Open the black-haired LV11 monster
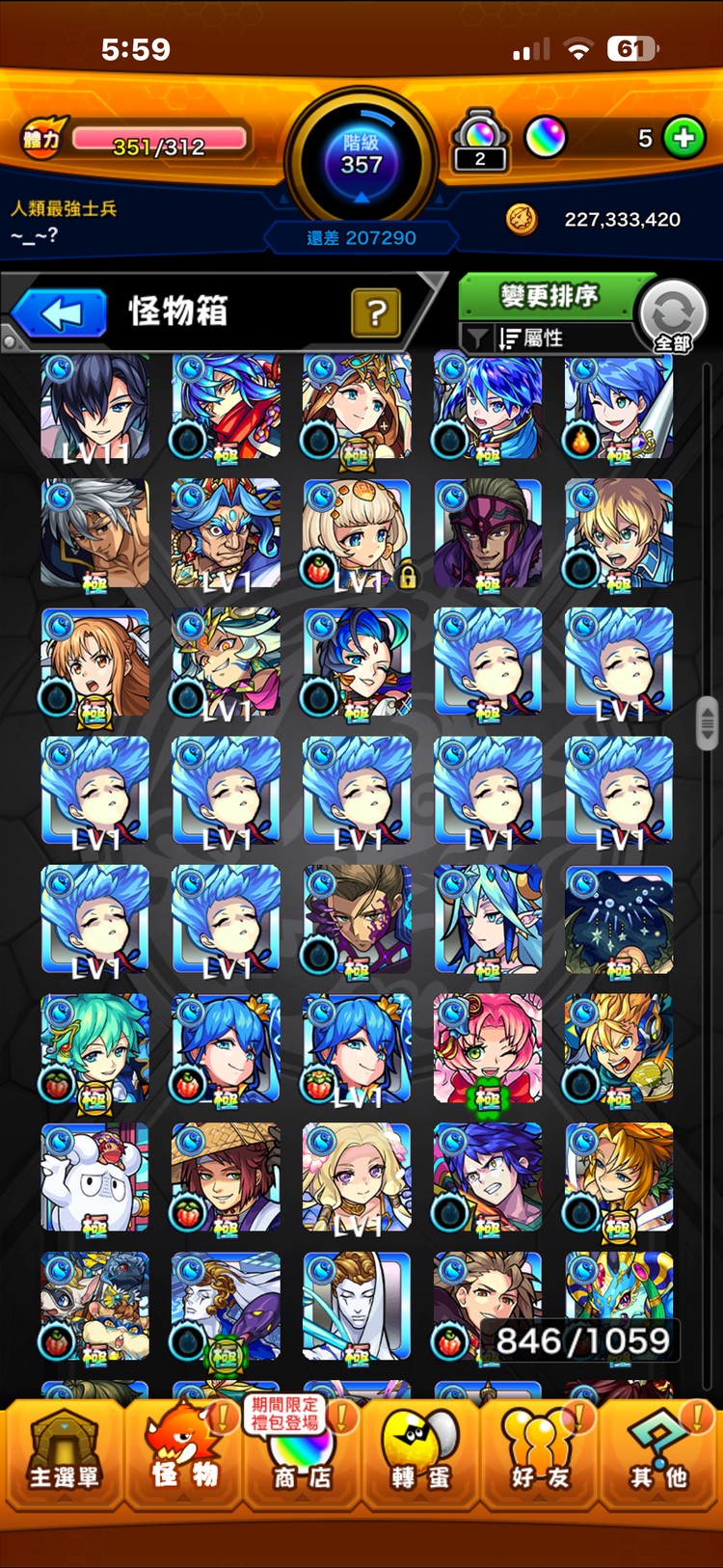The image size is (723, 1568). click(x=94, y=405)
